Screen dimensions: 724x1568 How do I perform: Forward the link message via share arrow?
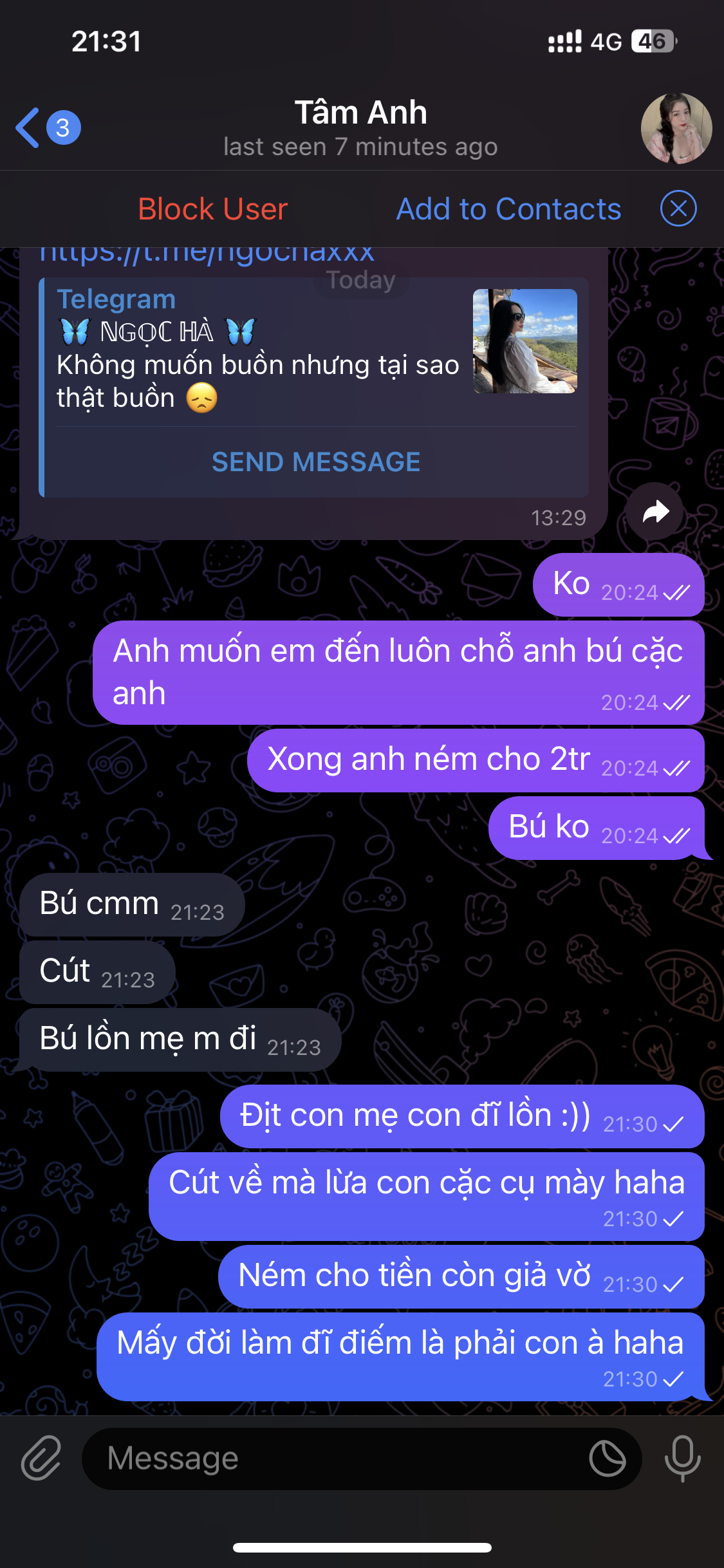pos(655,512)
